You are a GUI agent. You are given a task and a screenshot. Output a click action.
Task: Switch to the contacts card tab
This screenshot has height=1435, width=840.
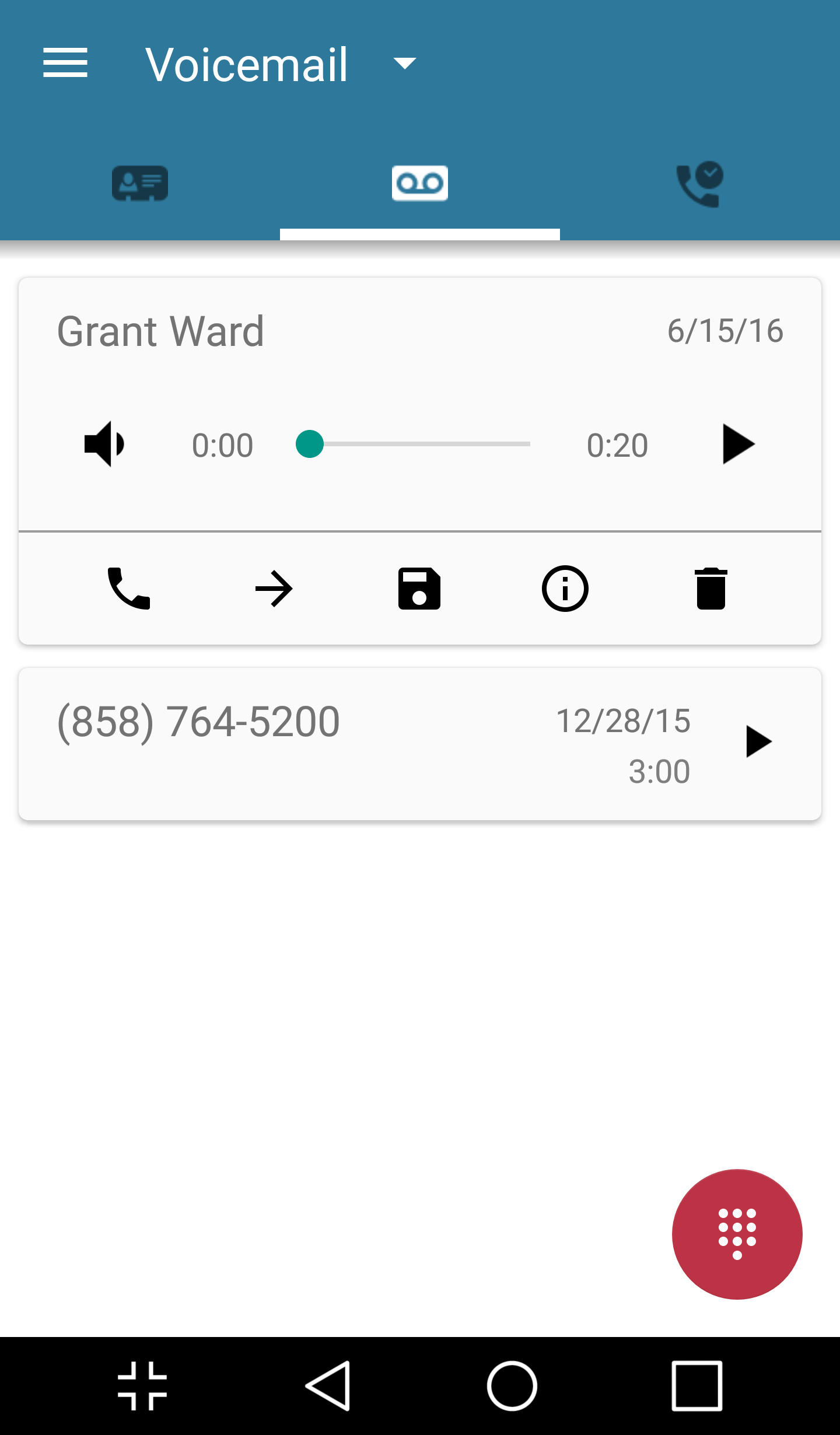click(140, 183)
